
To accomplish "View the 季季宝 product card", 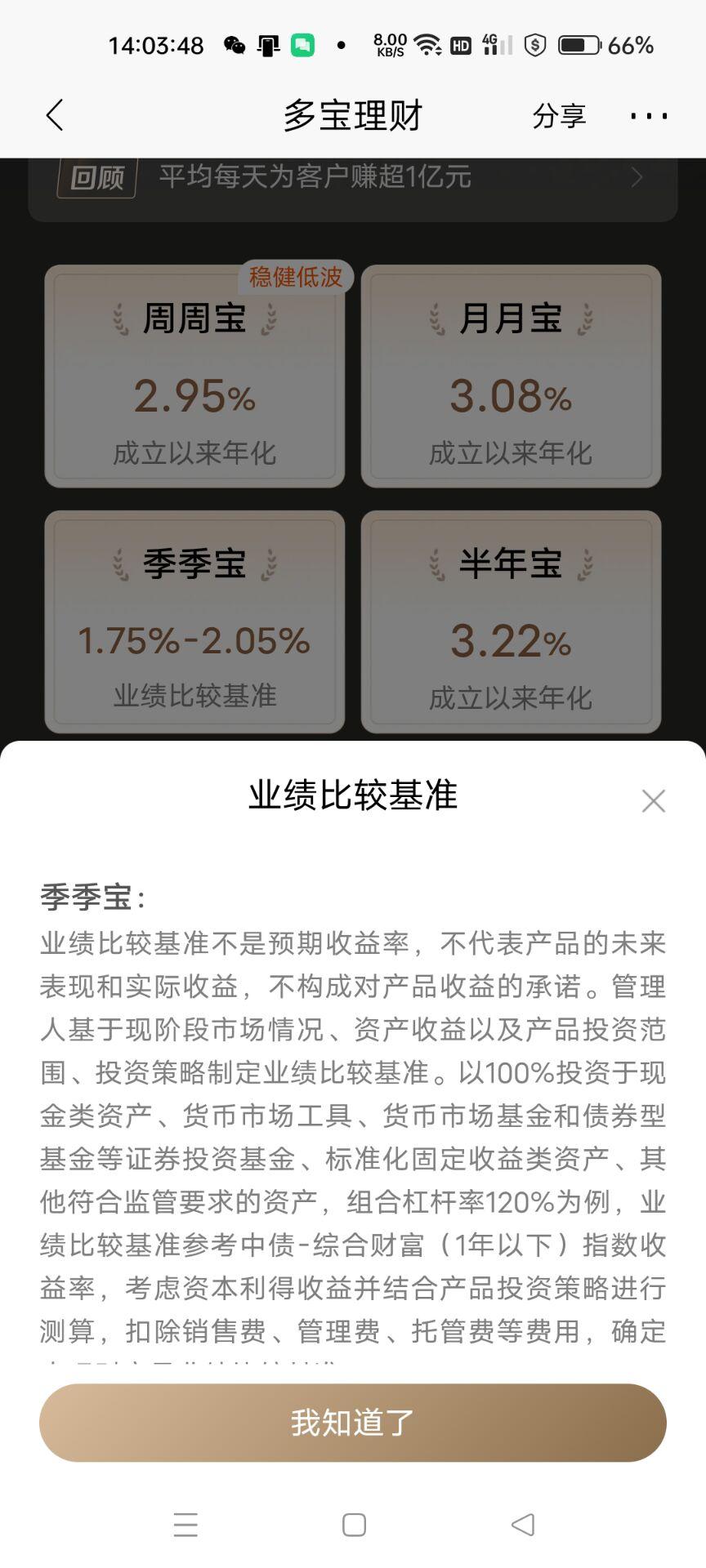I will 194,621.
